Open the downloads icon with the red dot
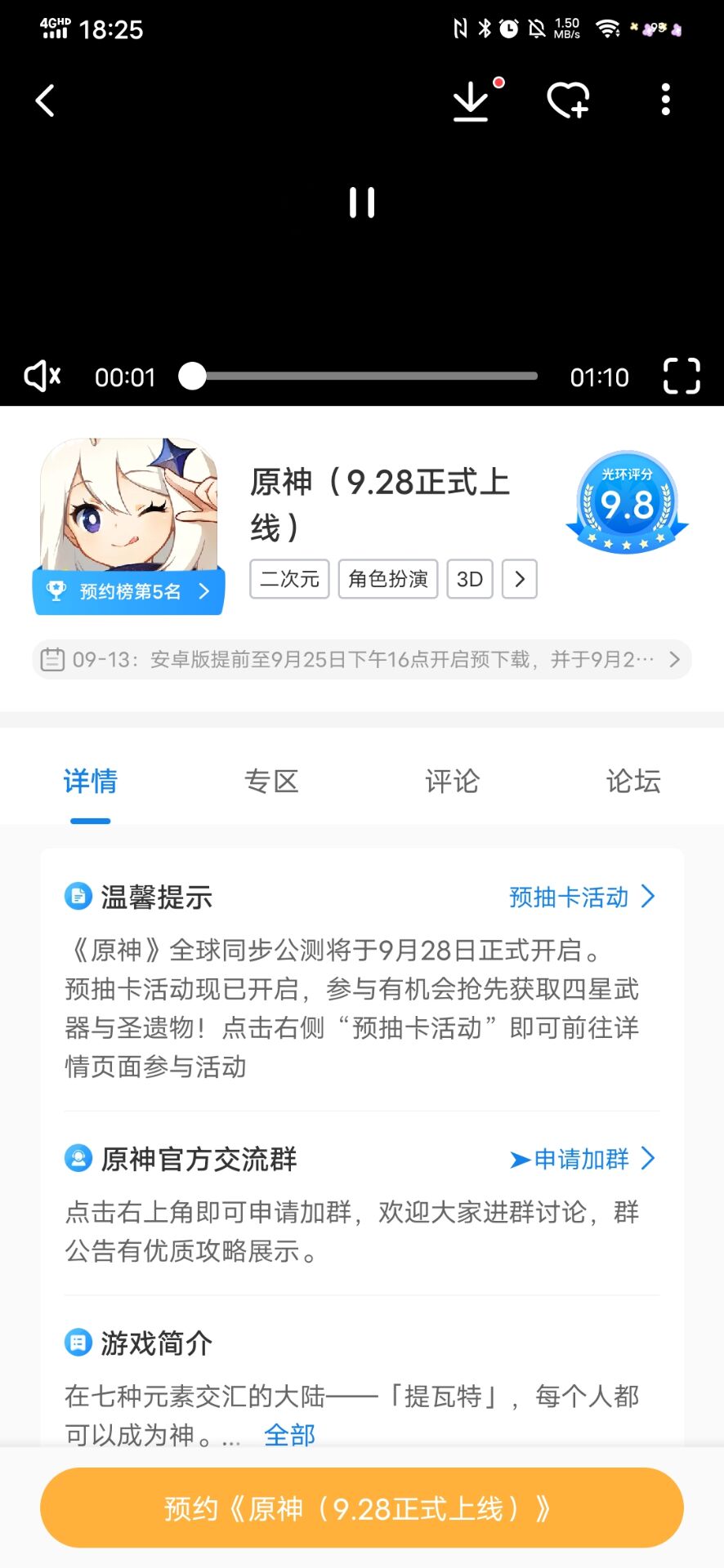724x1568 pixels. (471, 101)
